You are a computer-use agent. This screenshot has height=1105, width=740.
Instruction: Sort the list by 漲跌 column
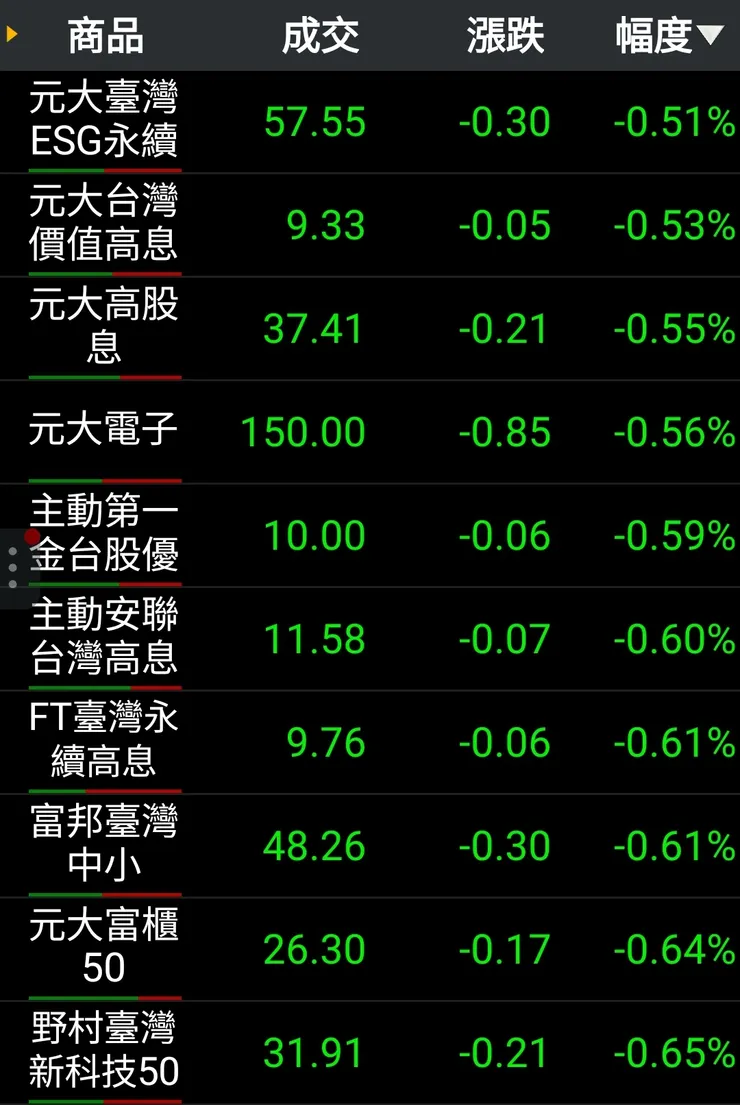coord(505,37)
